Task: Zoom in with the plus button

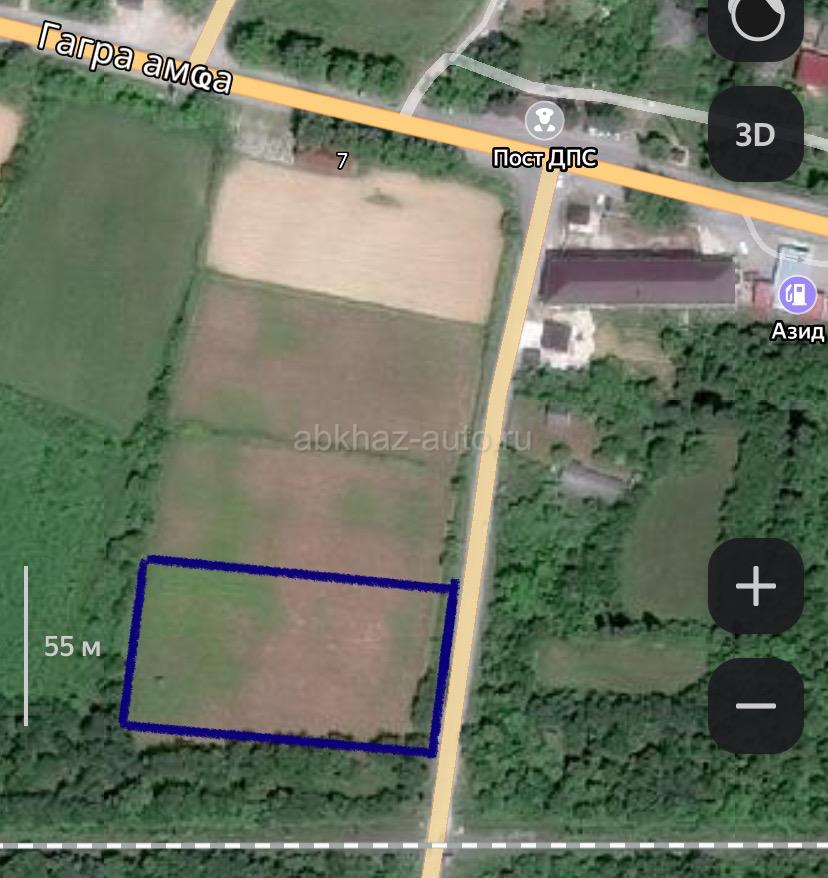Action: point(755,586)
